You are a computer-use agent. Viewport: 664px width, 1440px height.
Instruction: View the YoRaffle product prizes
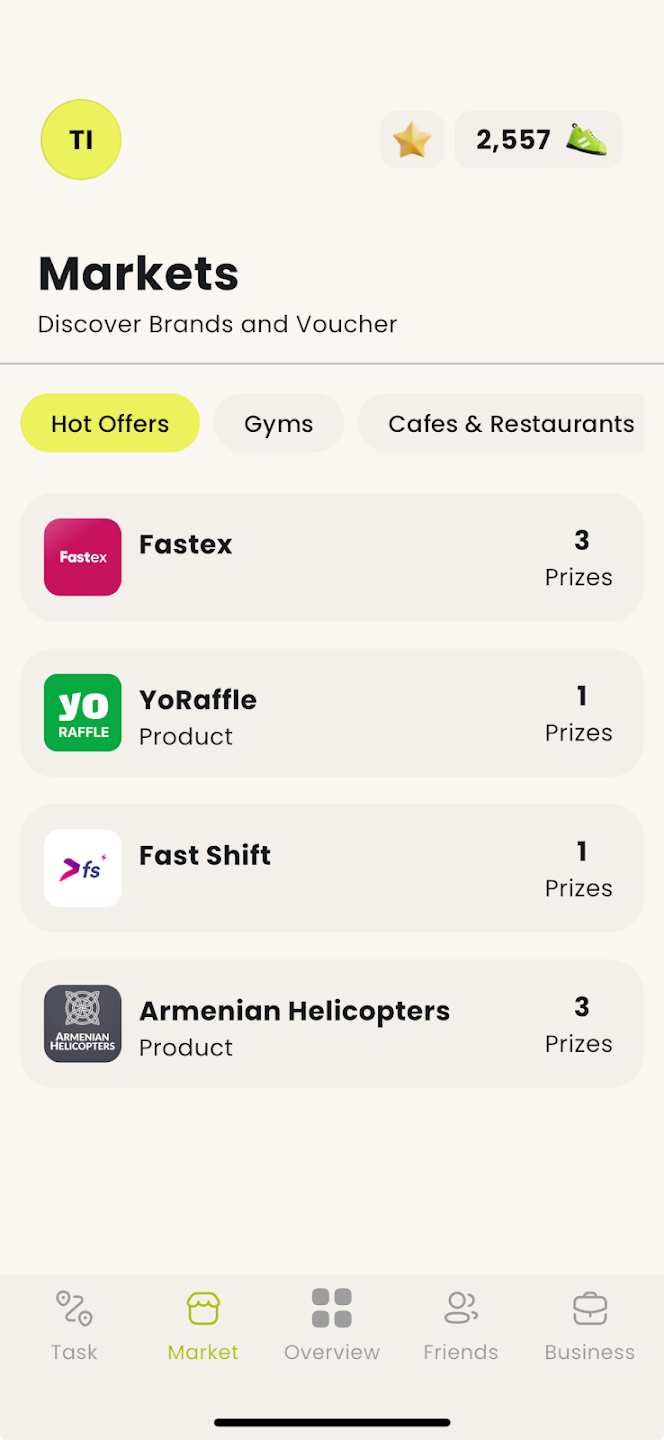pos(331,713)
